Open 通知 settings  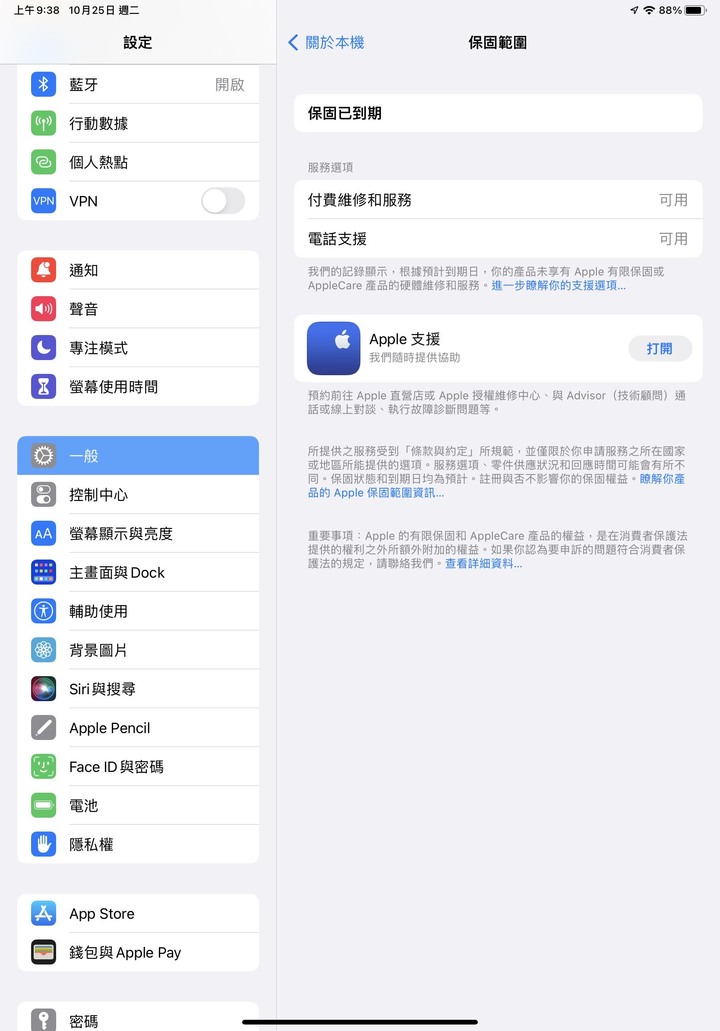pyautogui.click(x=138, y=270)
